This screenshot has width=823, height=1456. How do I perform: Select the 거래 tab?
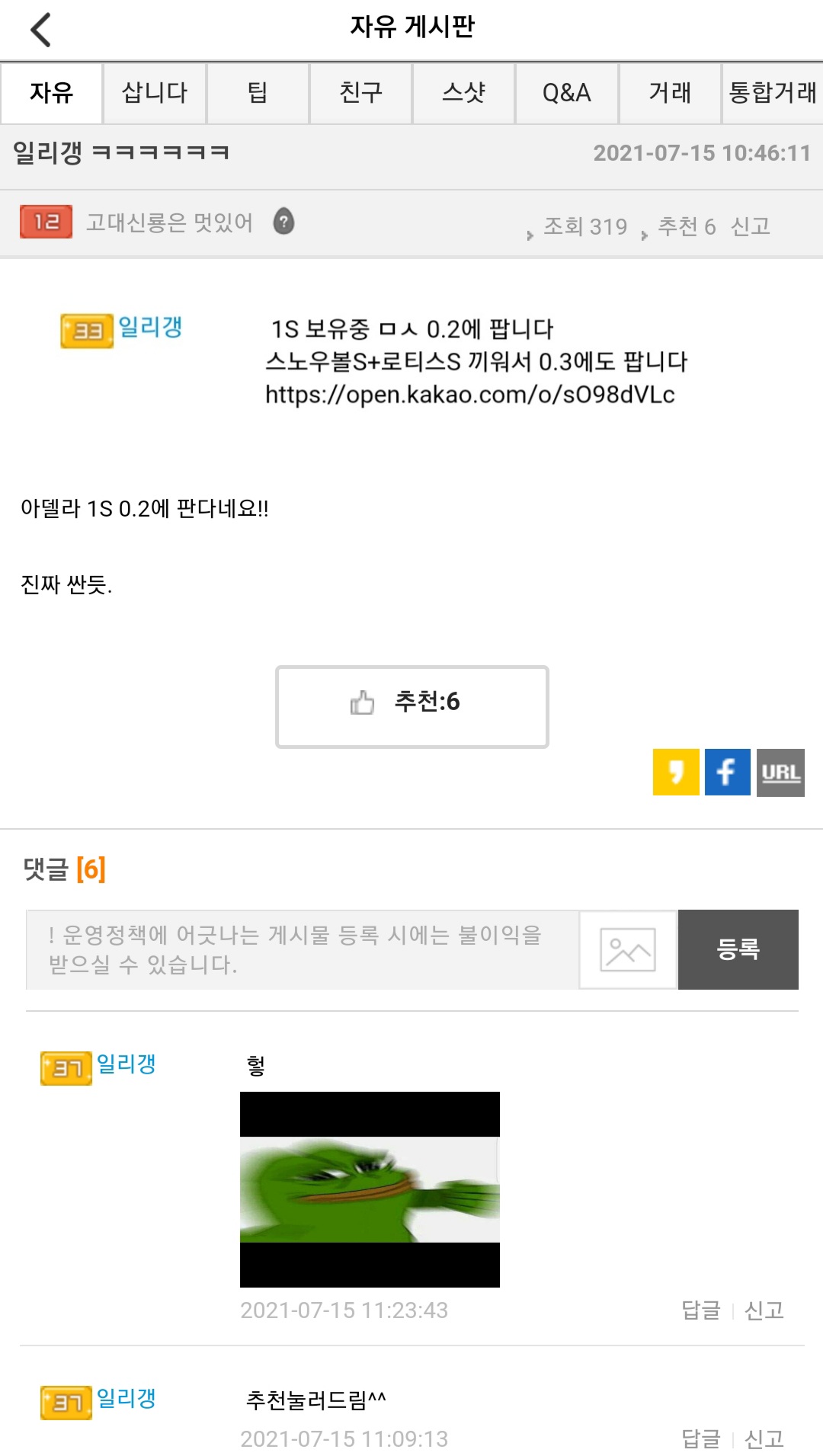pos(670,93)
